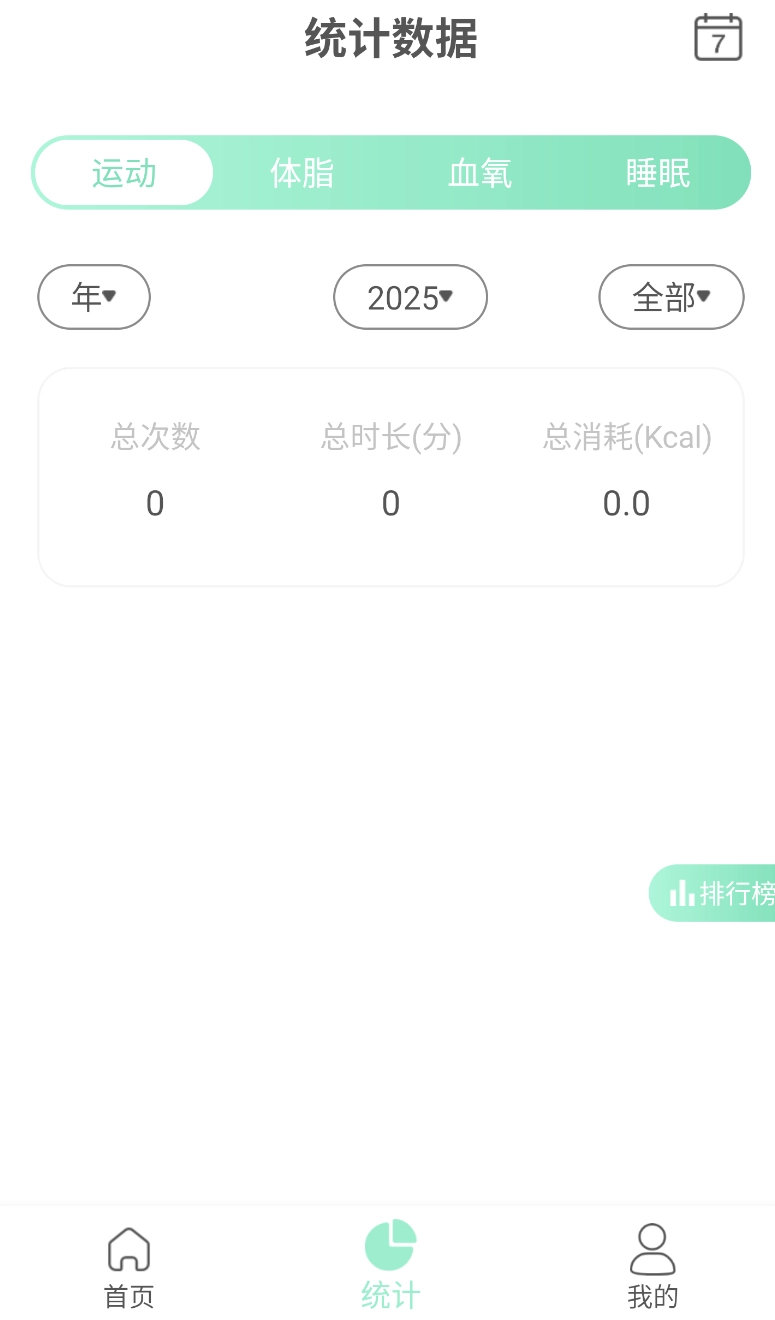Select the 运动 segment

coord(124,173)
